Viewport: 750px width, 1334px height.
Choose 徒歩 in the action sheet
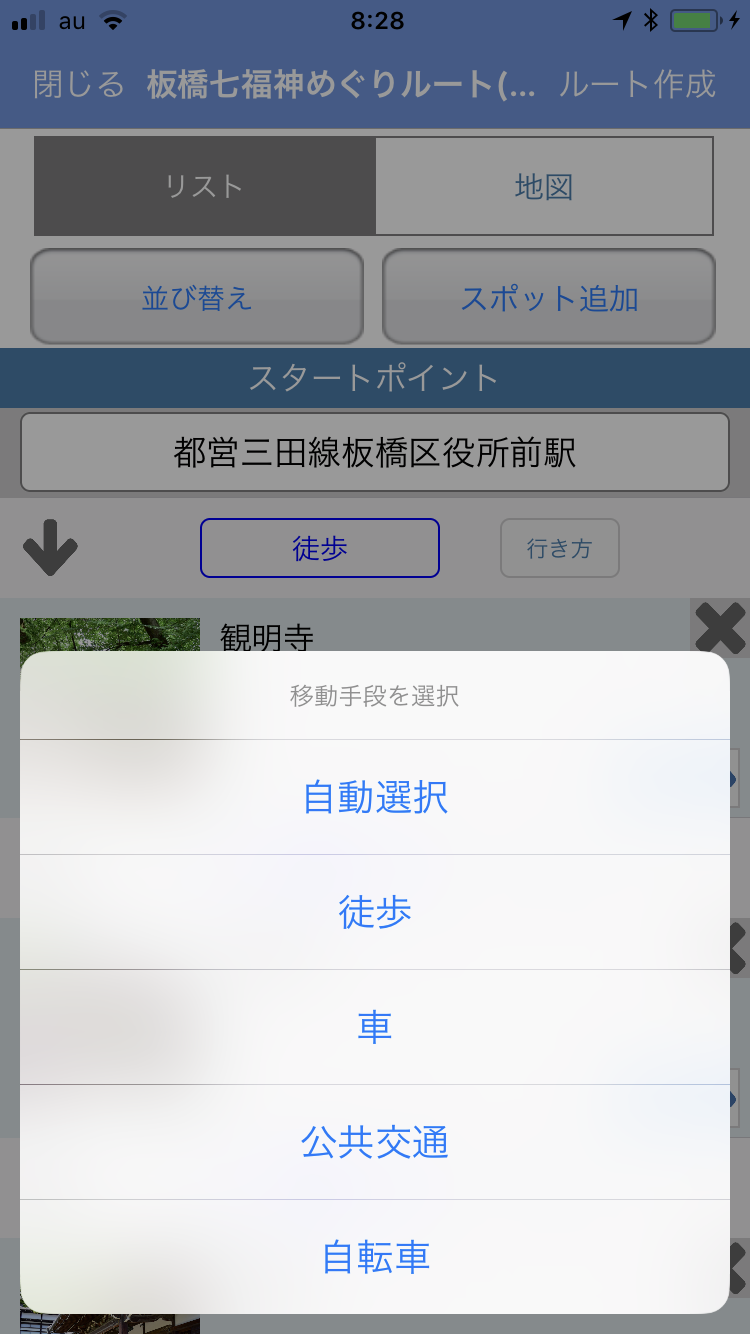coord(375,912)
